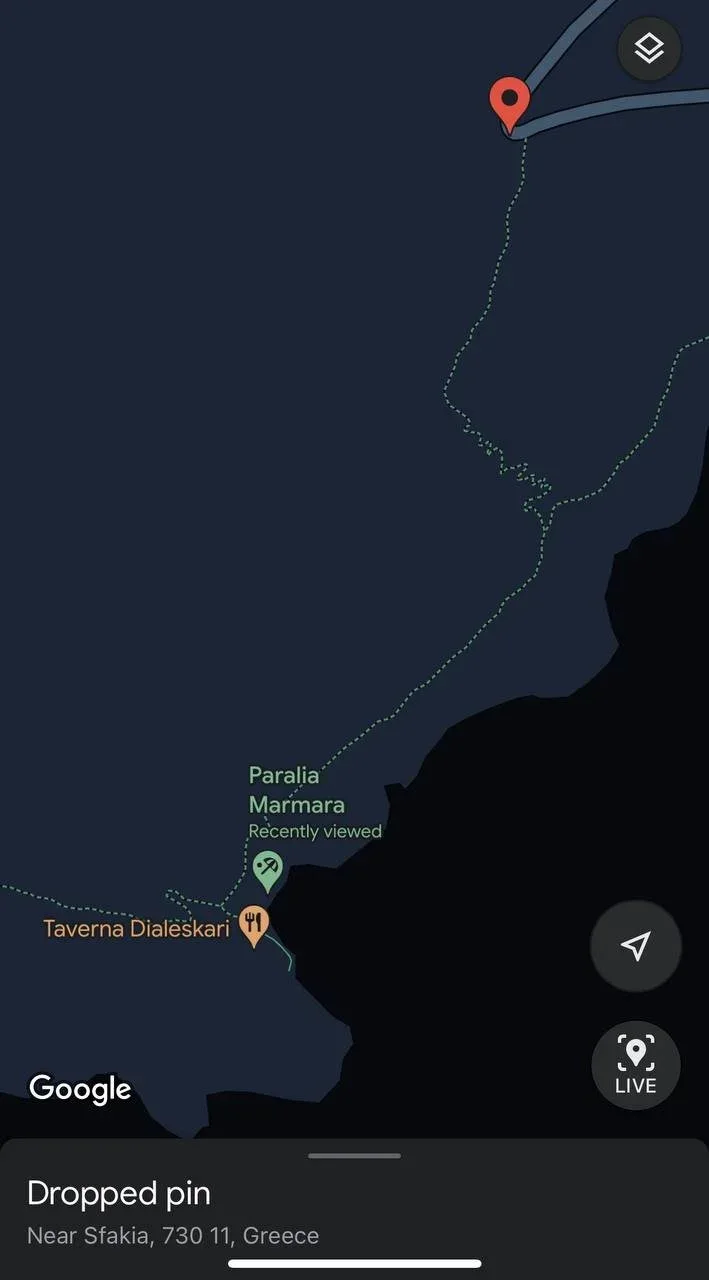Select the Paralia Marmara beach marker
Image resolution: width=709 pixels, height=1280 pixels.
pos(267,871)
